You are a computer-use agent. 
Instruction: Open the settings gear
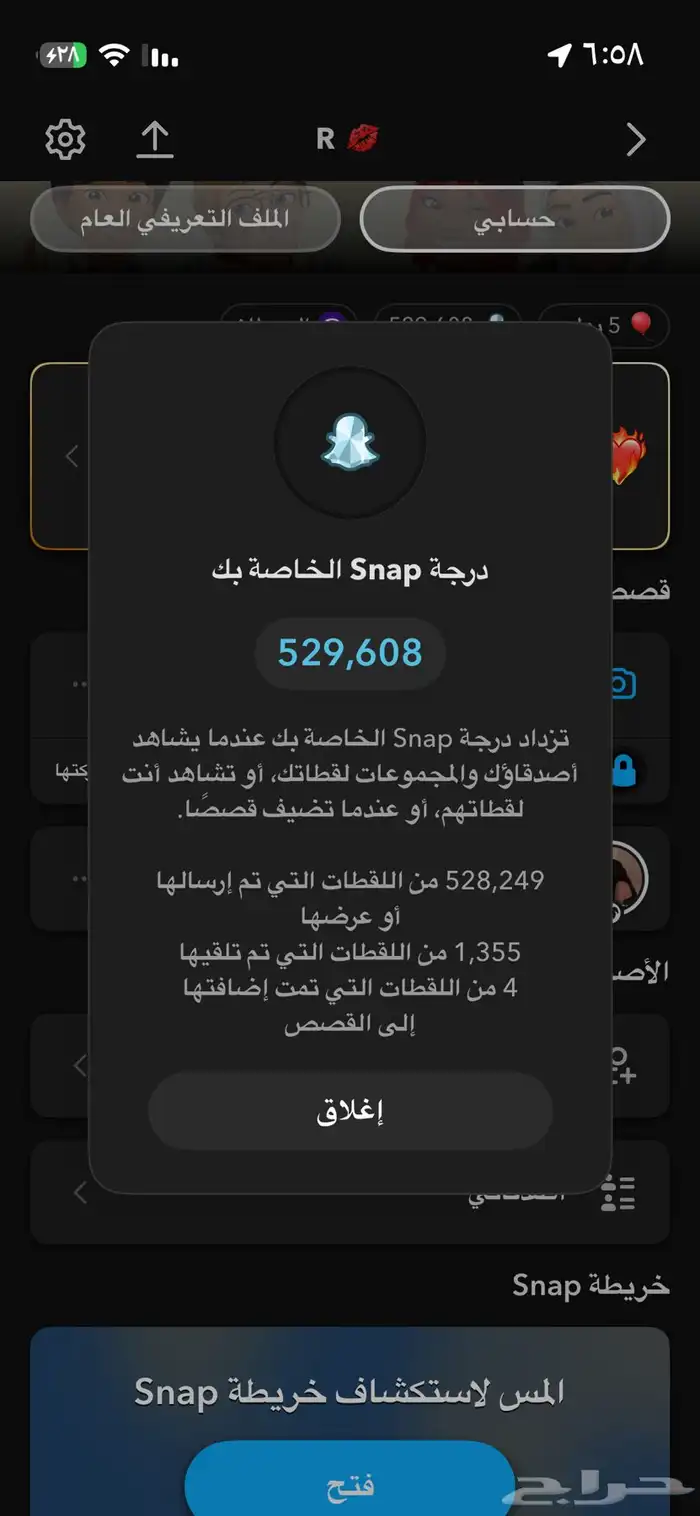click(66, 139)
